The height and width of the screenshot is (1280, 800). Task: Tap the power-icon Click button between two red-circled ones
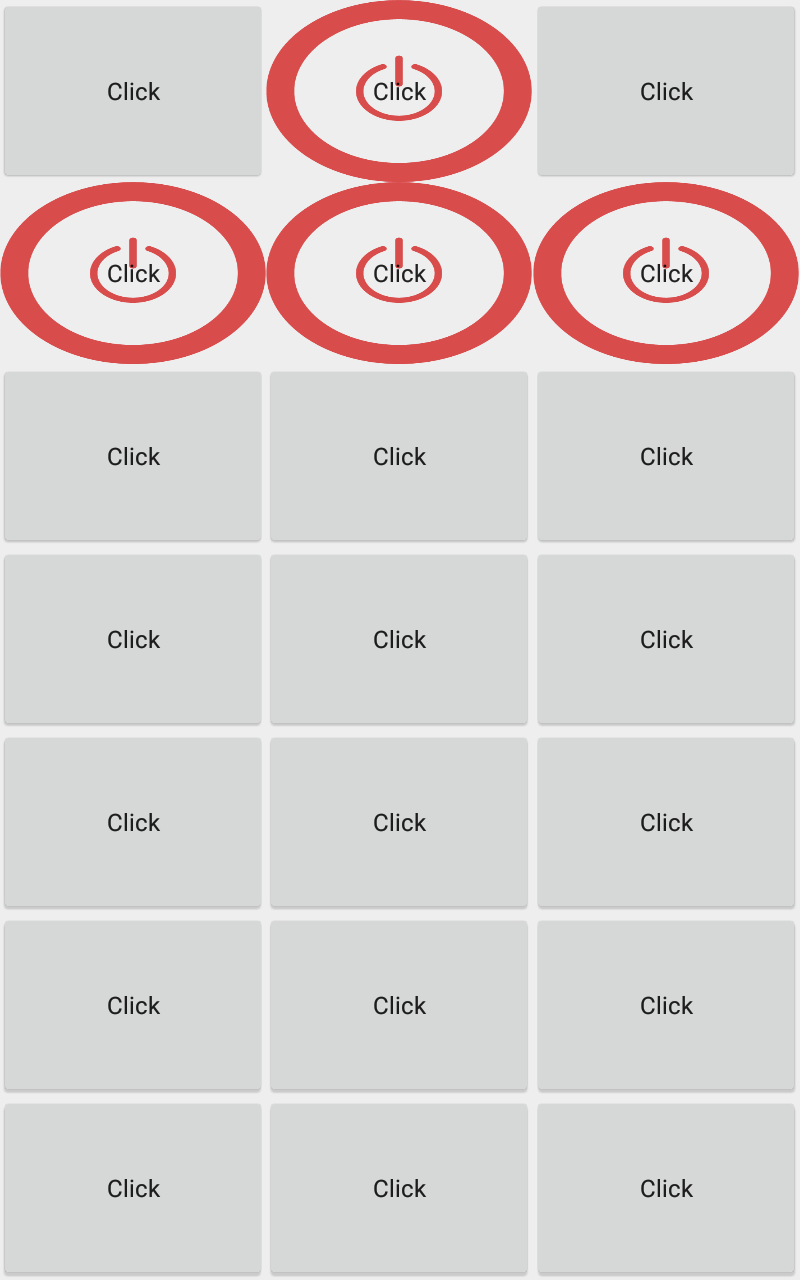click(399, 273)
